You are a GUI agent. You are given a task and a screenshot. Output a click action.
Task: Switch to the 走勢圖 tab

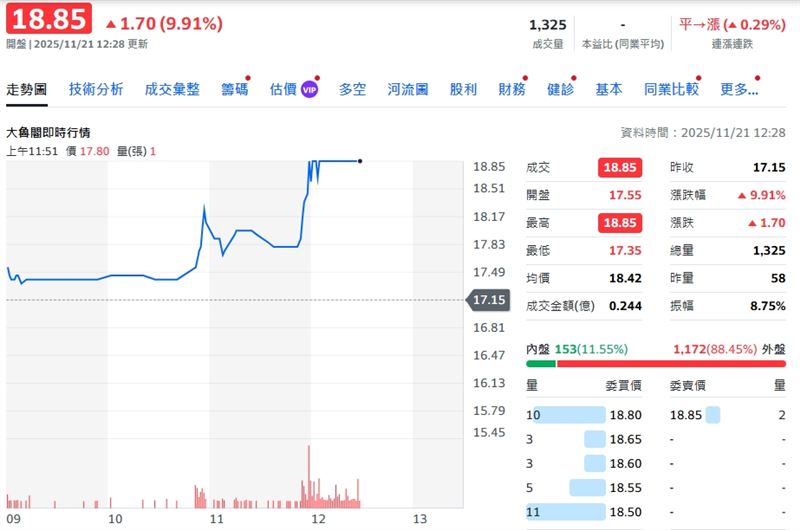tap(27, 89)
